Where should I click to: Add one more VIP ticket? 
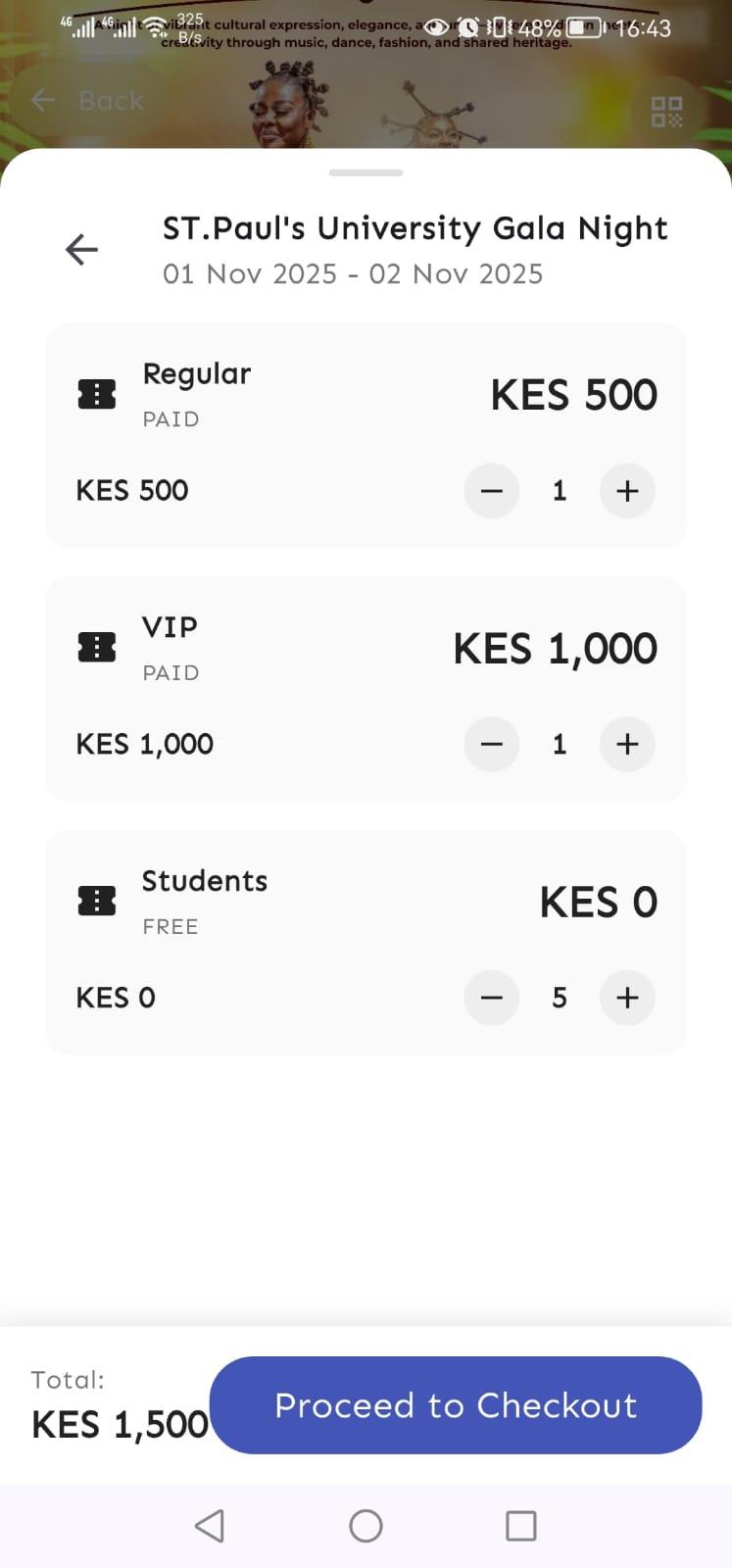[627, 744]
